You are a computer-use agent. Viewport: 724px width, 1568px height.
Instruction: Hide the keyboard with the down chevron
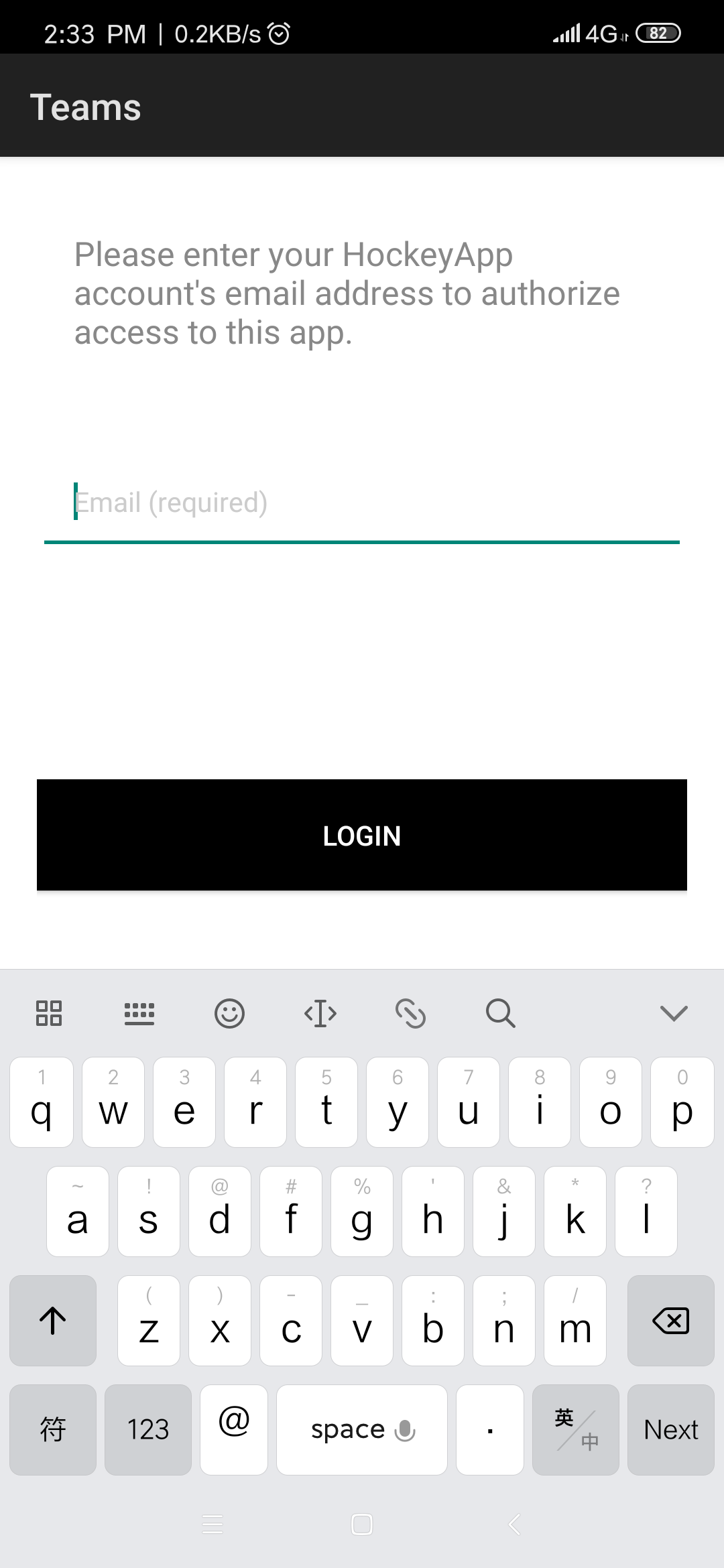(x=674, y=1013)
